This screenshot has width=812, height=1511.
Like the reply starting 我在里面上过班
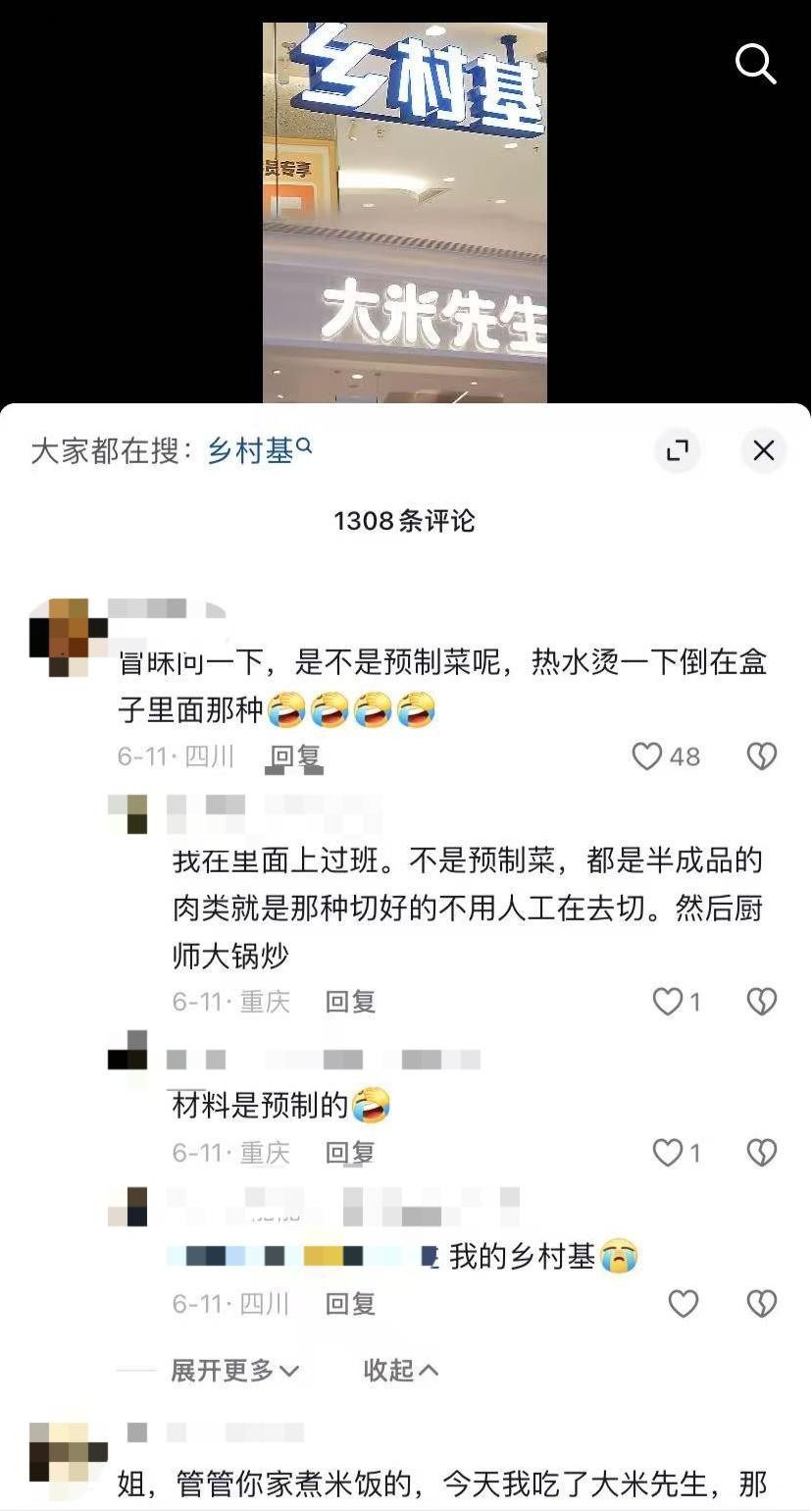pyautogui.click(x=677, y=1002)
